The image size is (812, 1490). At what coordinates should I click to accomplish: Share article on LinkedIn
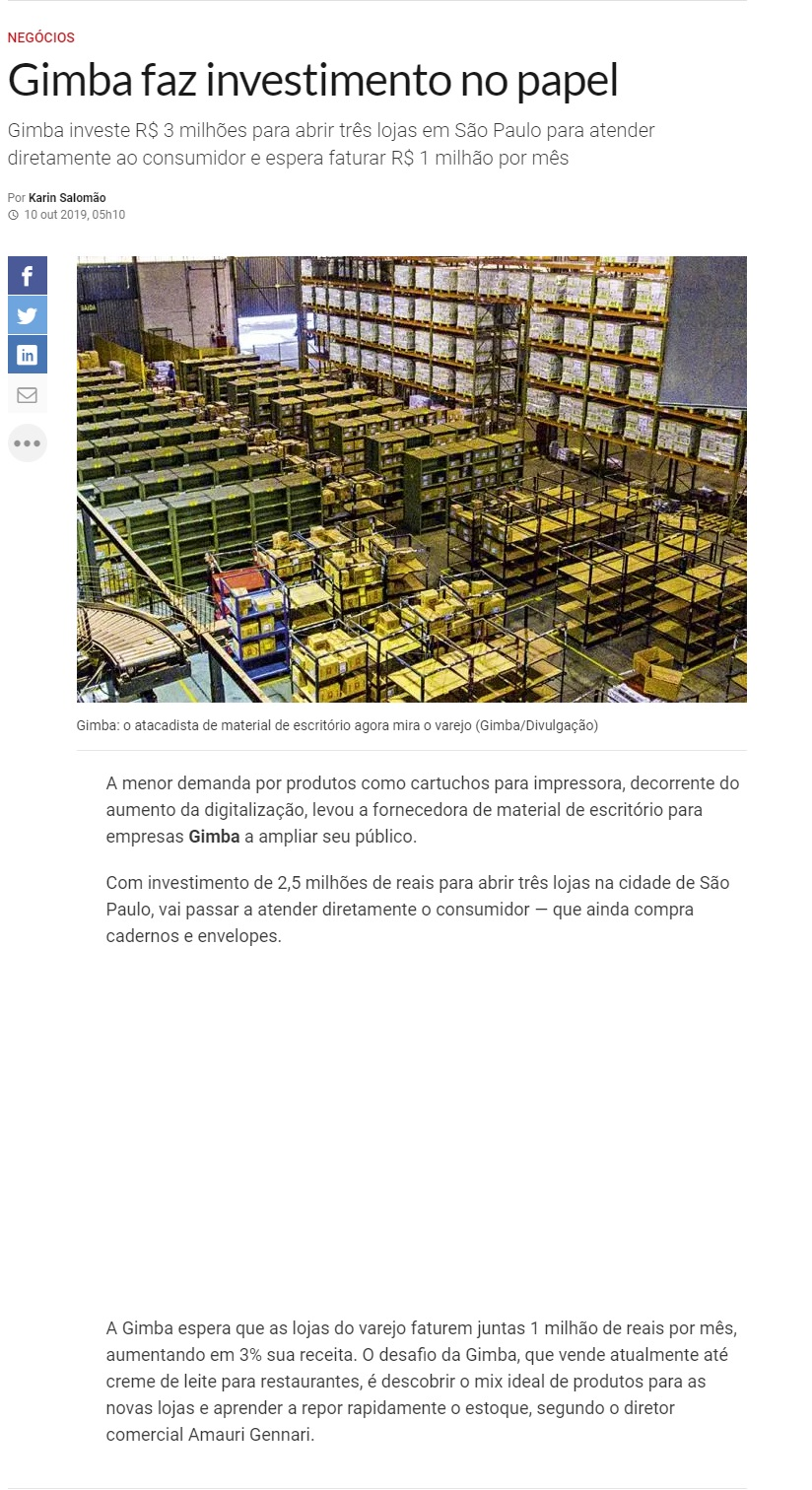pyautogui.click(x=28, y=355)
